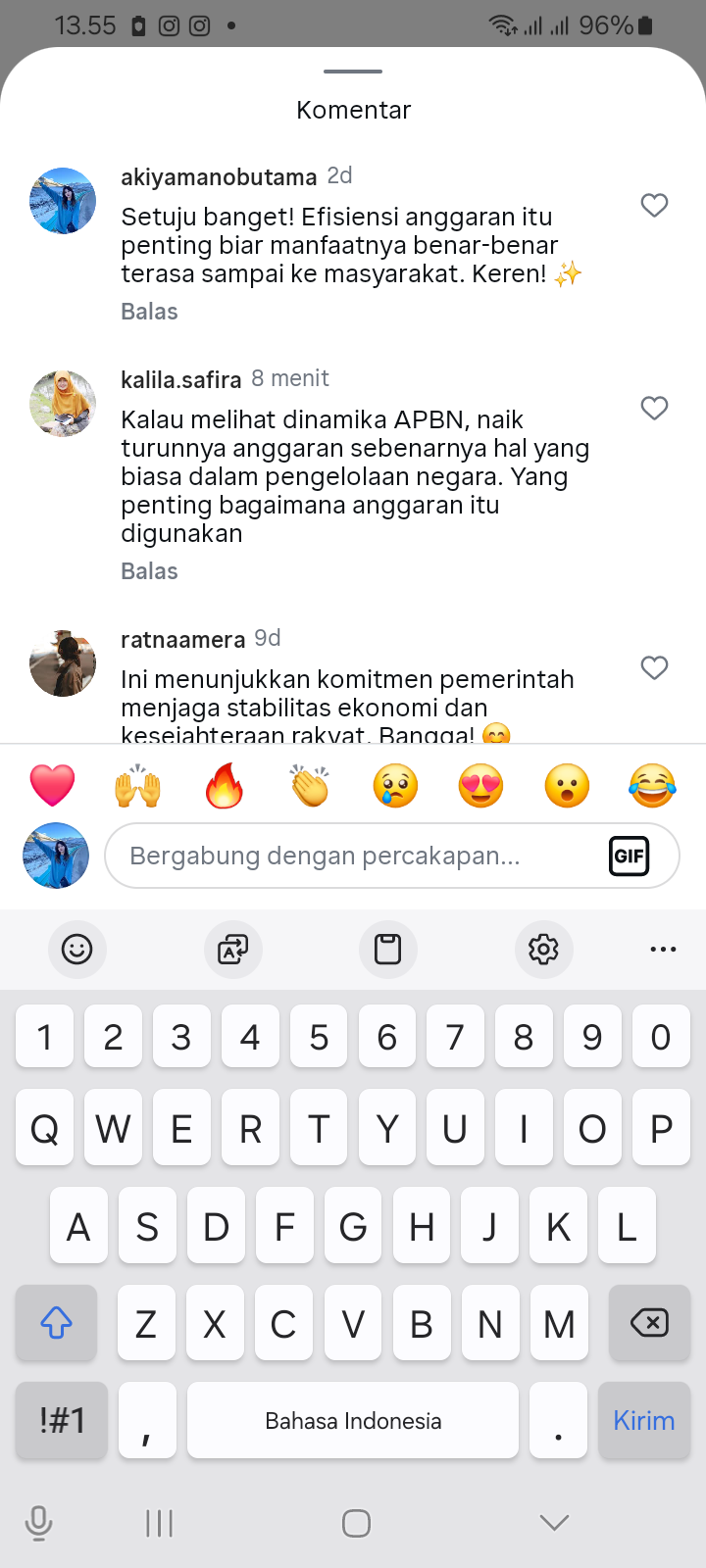
Task: Reply to kalila.safira's comment
Action: click(x=149, y=571)
